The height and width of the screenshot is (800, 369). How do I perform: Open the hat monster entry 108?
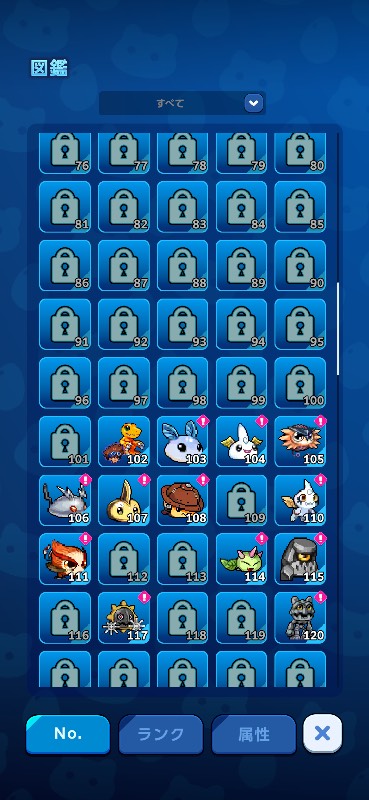tap(183, 500)
